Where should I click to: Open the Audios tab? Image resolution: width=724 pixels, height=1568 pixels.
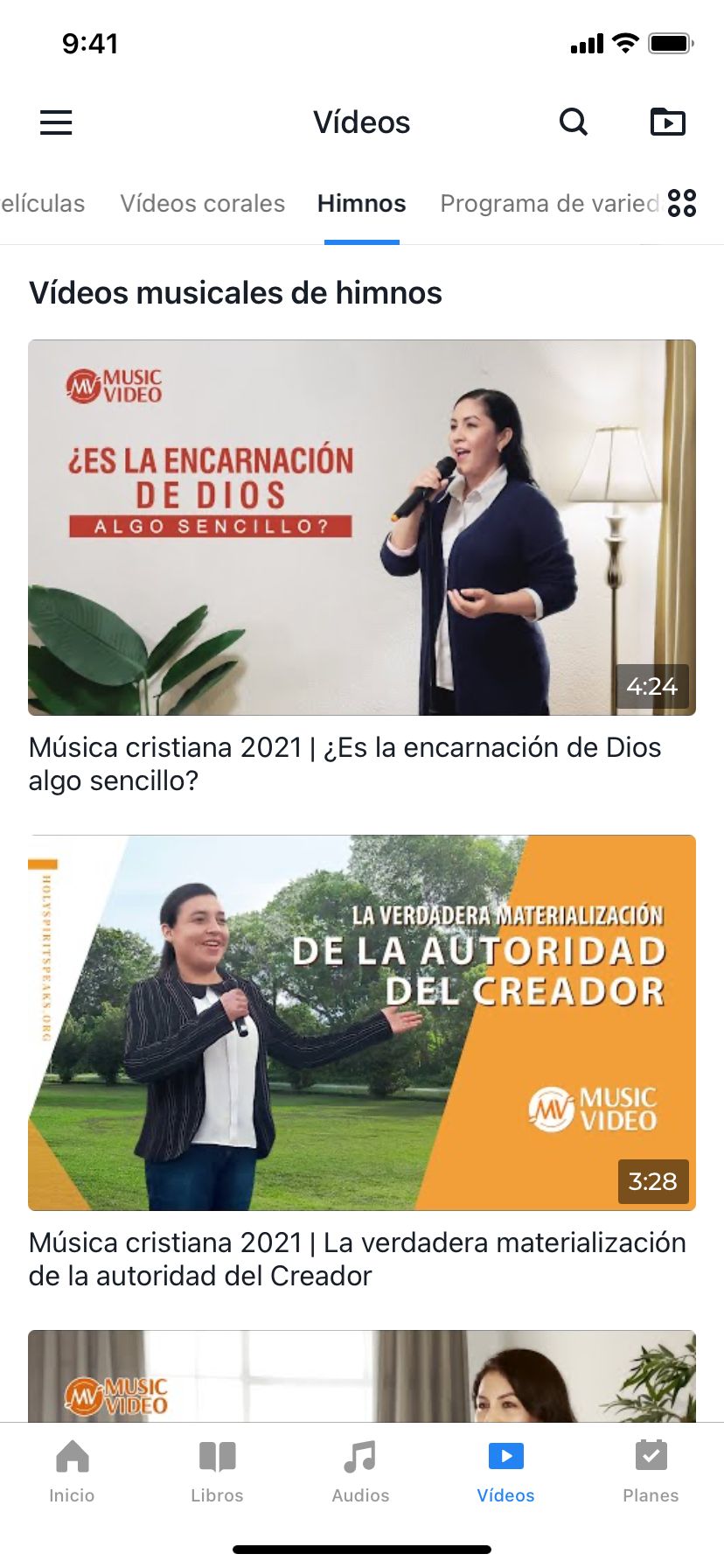pyautogui.click(x=360, y=1472)
